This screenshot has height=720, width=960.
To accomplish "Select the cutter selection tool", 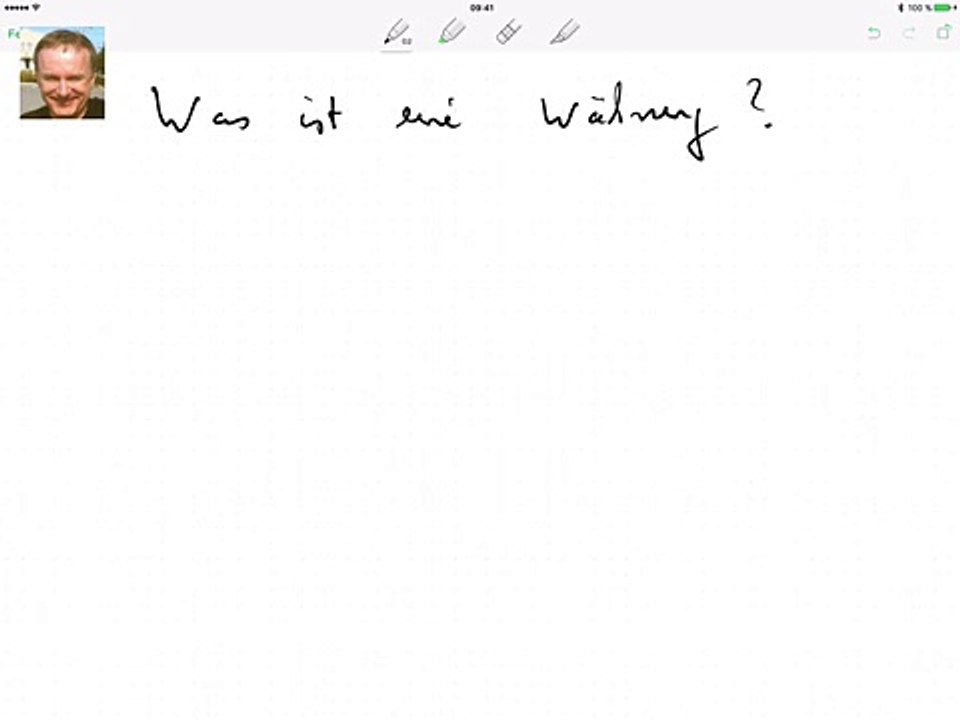I will click(x=565, y=33).
